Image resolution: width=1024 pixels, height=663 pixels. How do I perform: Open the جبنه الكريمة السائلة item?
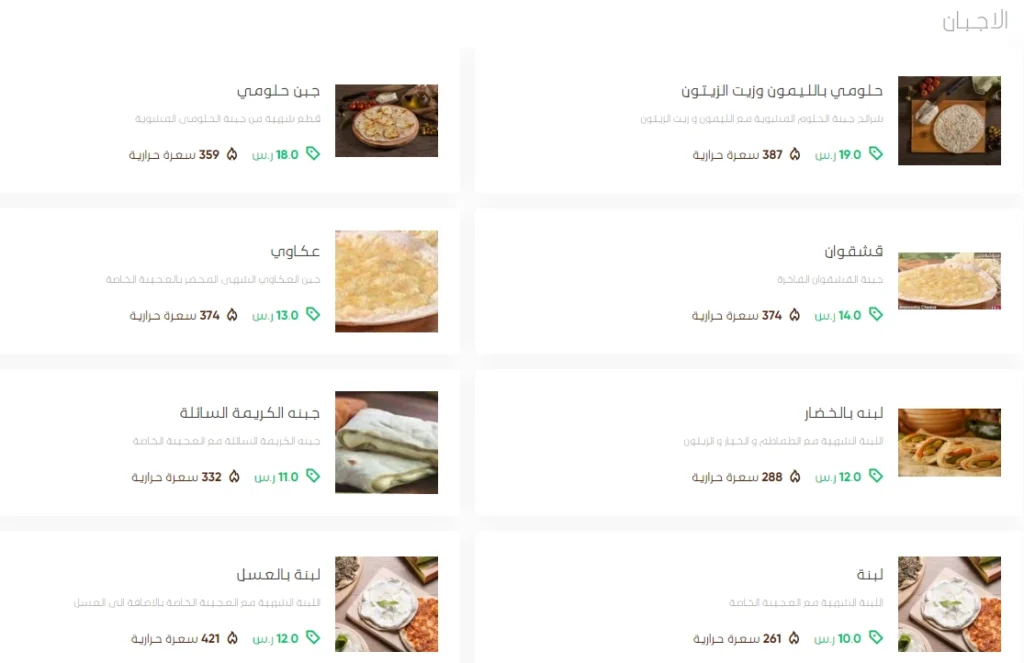point(250,413)
